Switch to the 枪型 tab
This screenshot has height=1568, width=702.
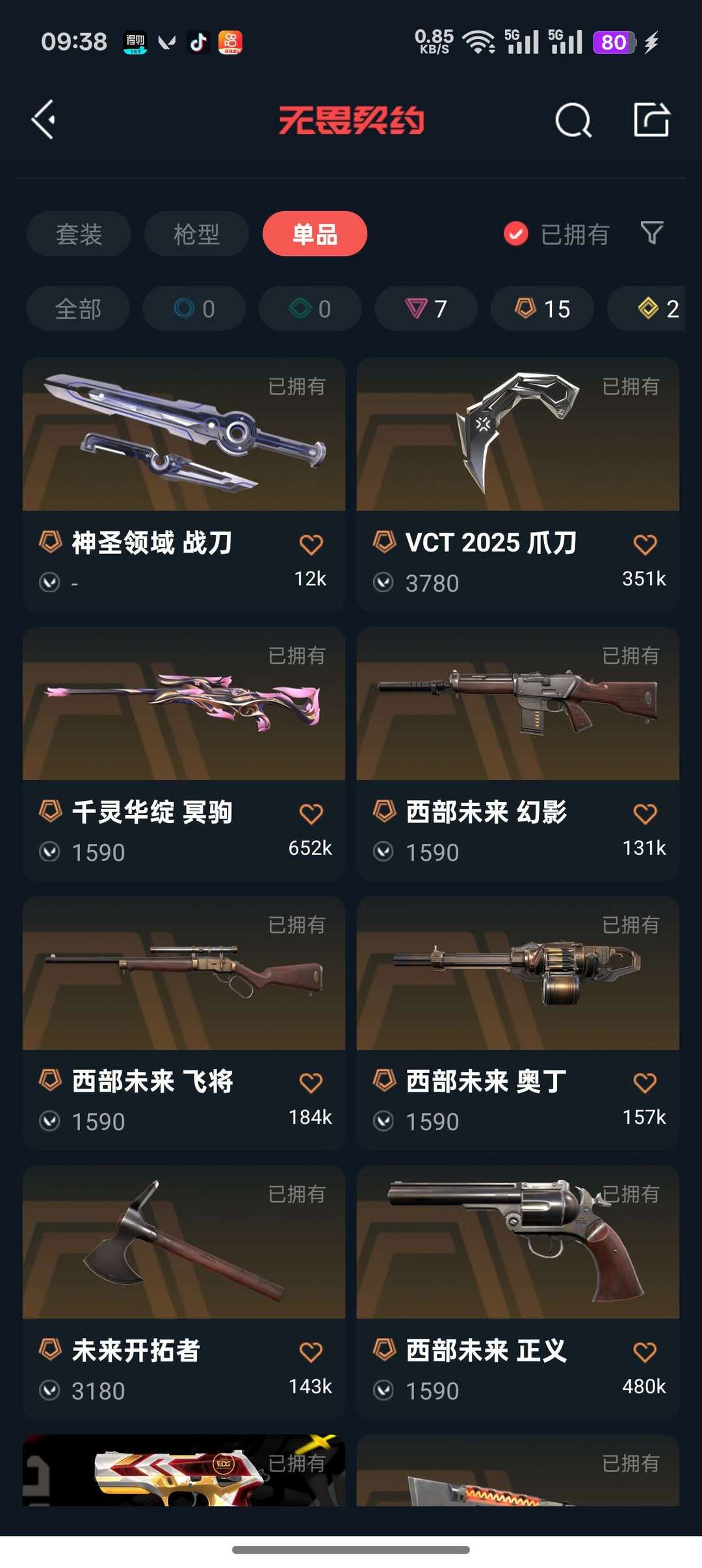196,234
